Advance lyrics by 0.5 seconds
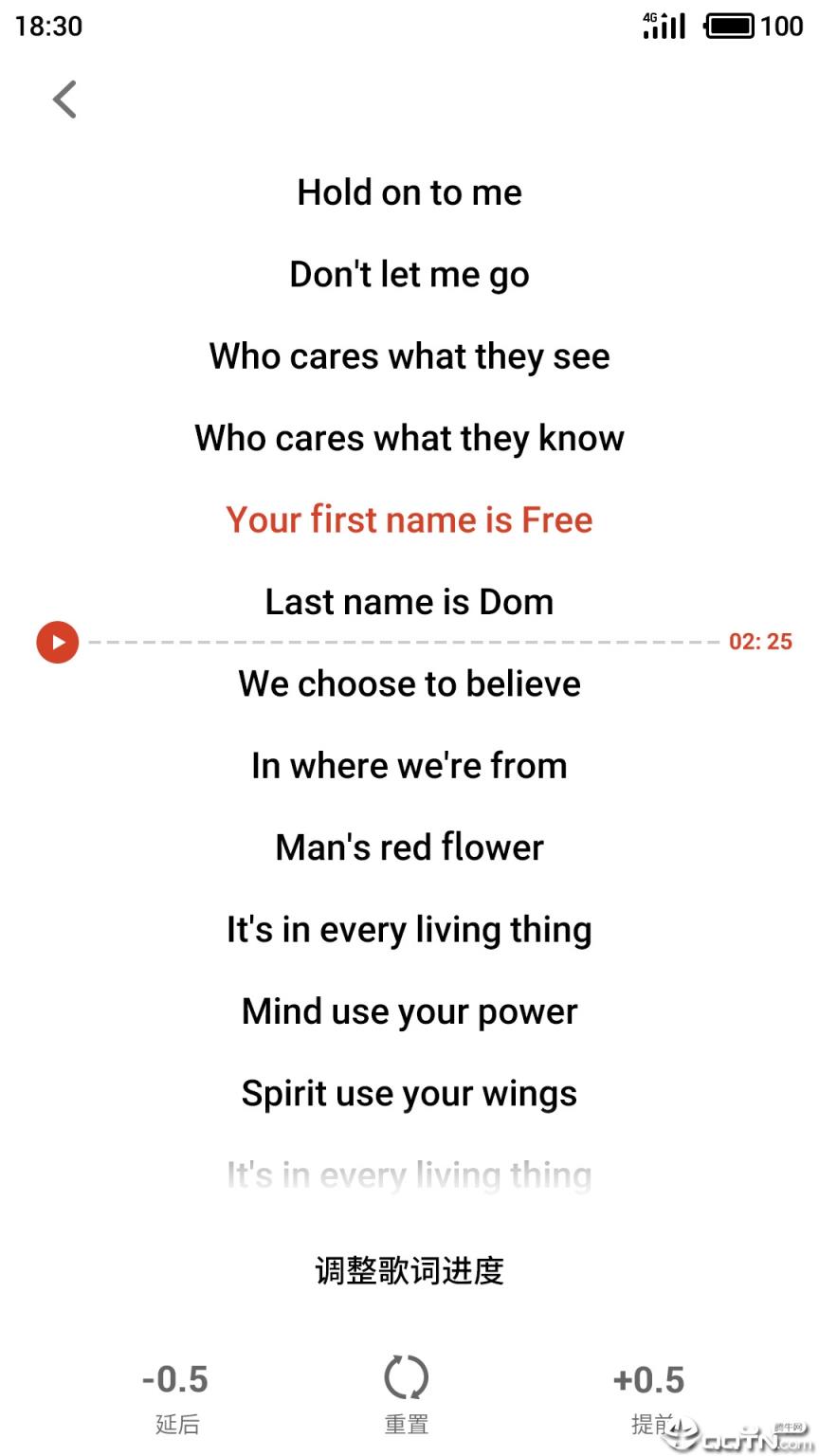The image size is (819, 1456). click(x=648, y=1394)
